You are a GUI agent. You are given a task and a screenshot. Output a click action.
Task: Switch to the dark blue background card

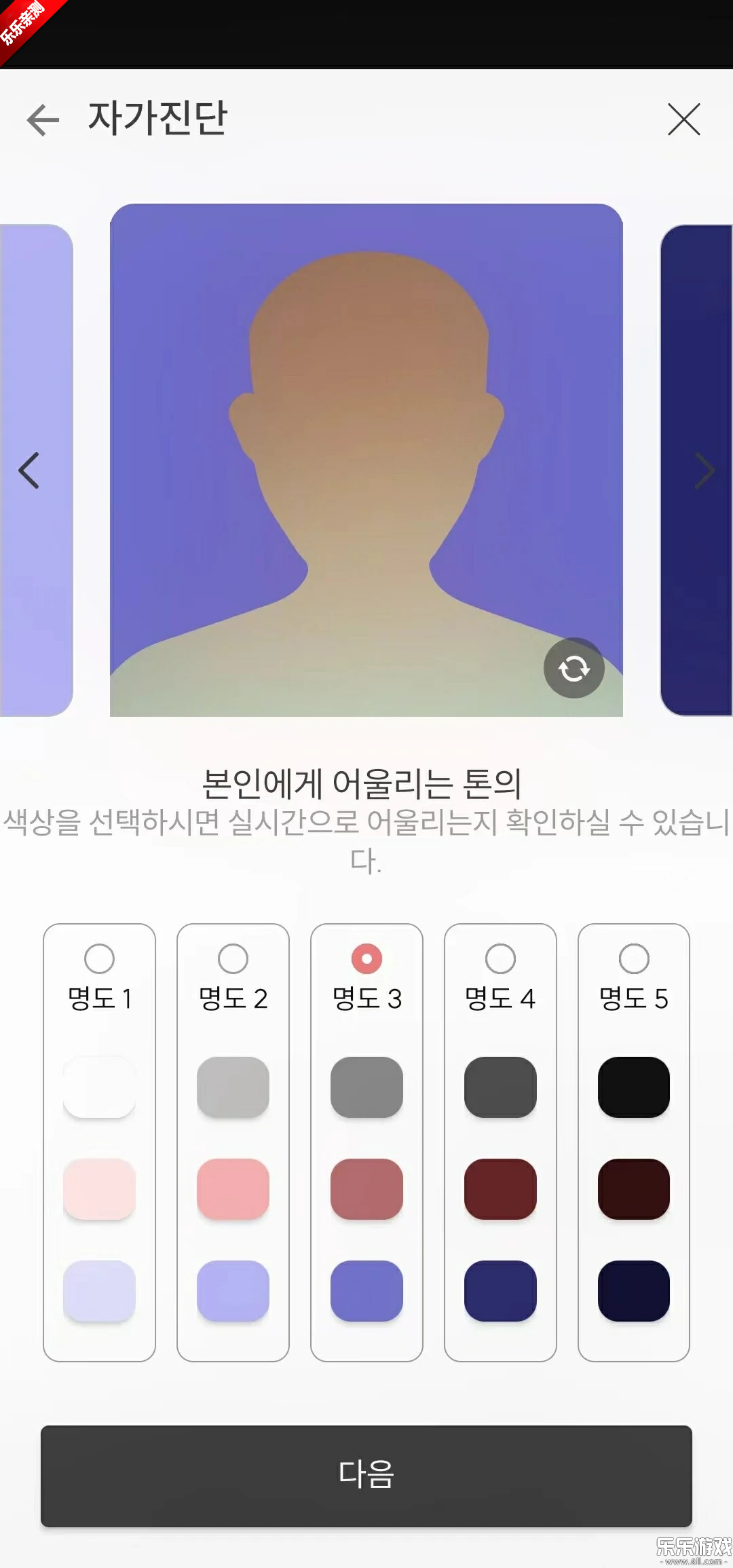coord(696,470)
